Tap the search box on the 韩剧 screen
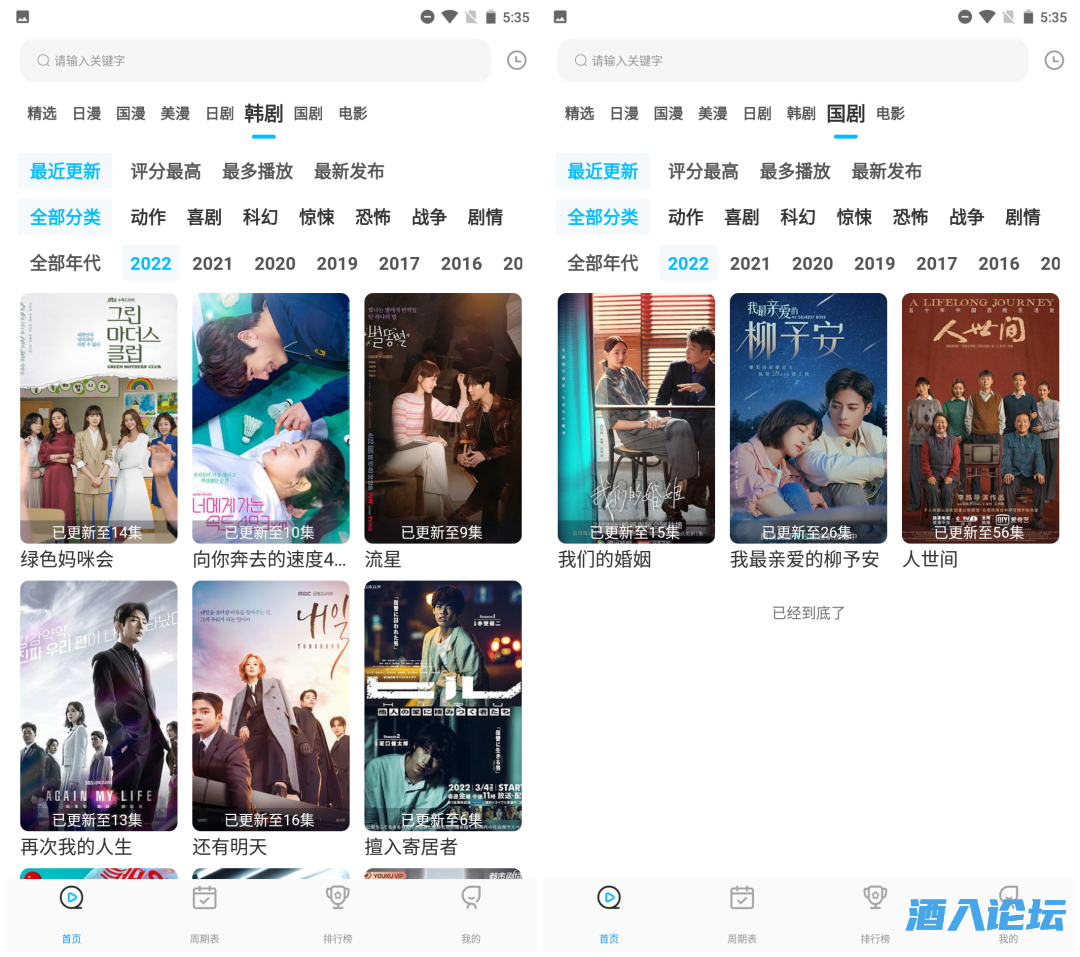The image size is (1080, 957). tap(255, 61)
